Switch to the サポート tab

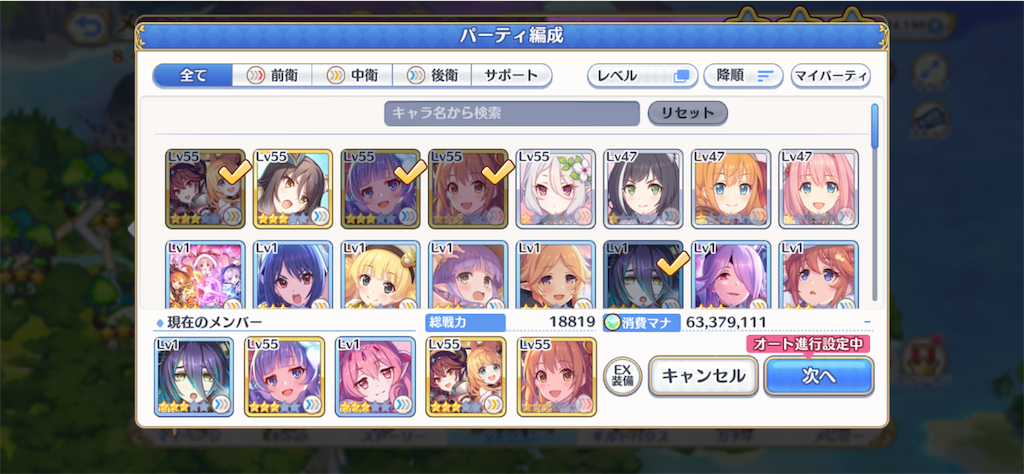511,76
